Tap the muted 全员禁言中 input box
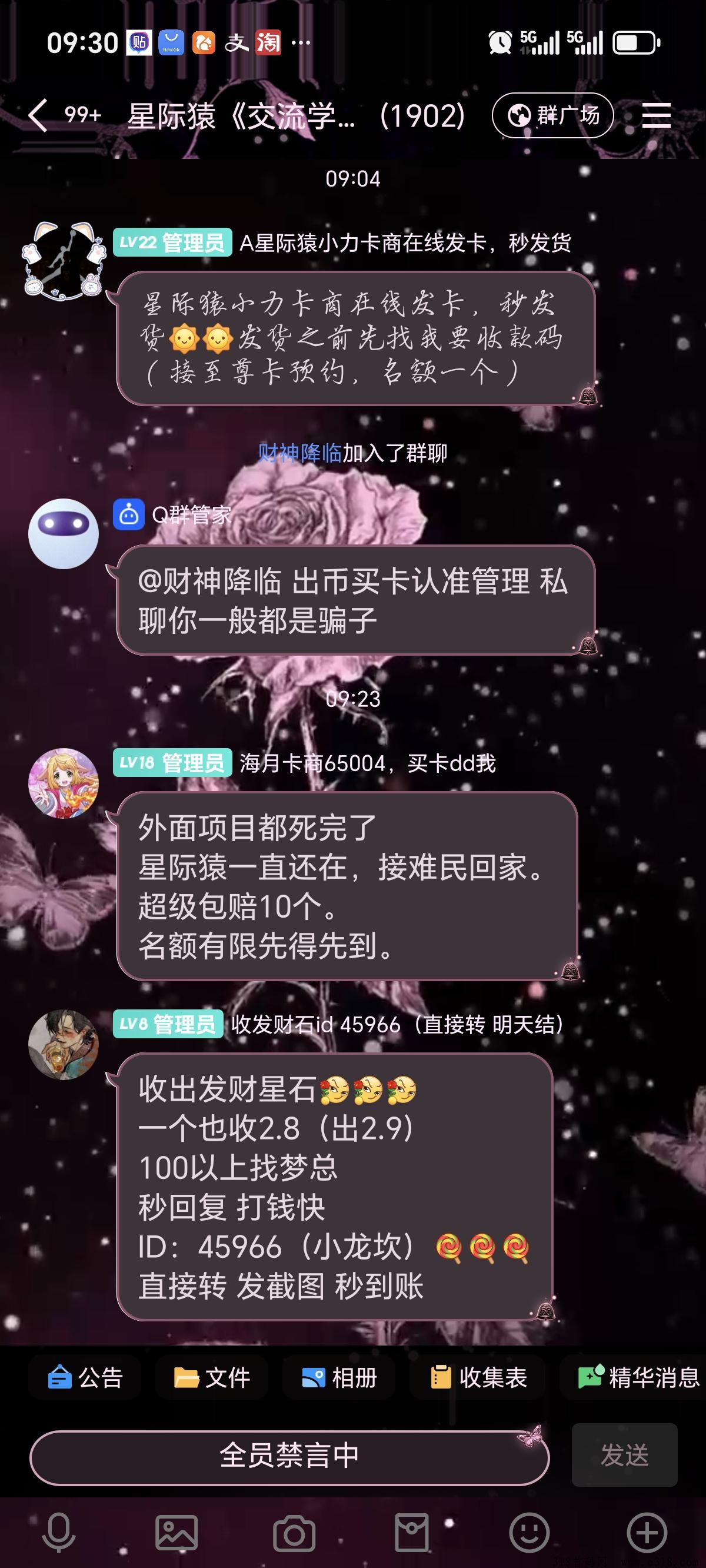 (x=289, y=1456)
